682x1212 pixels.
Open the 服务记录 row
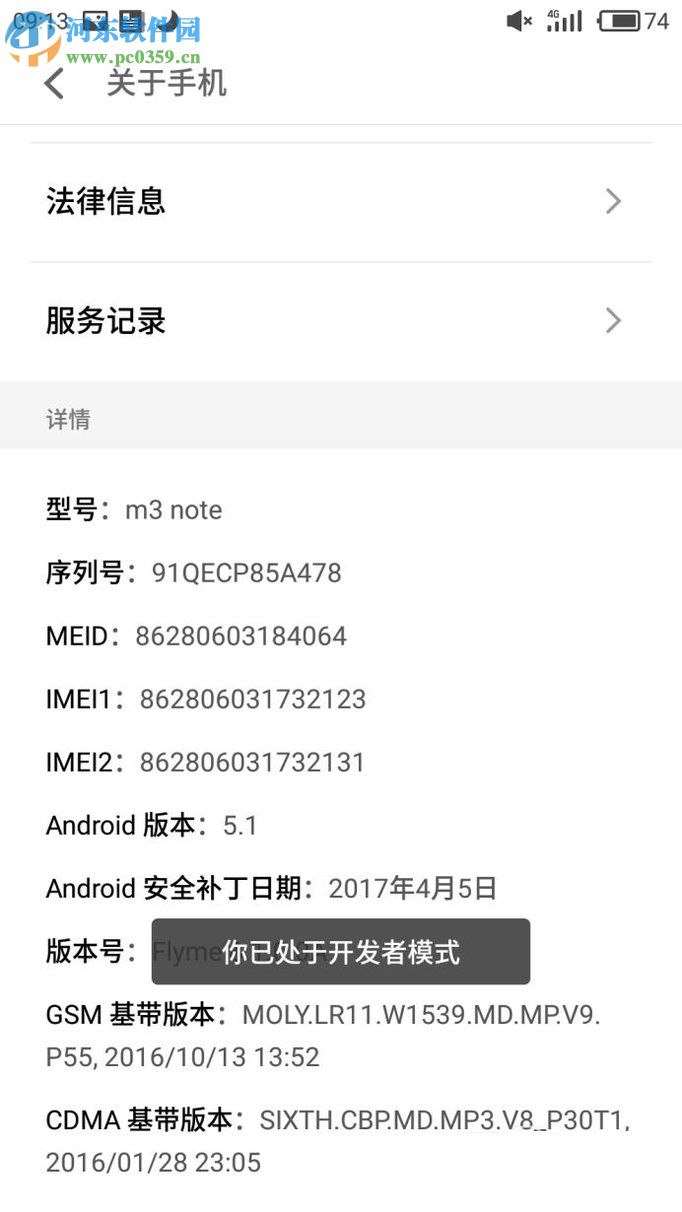pos(340,321)
